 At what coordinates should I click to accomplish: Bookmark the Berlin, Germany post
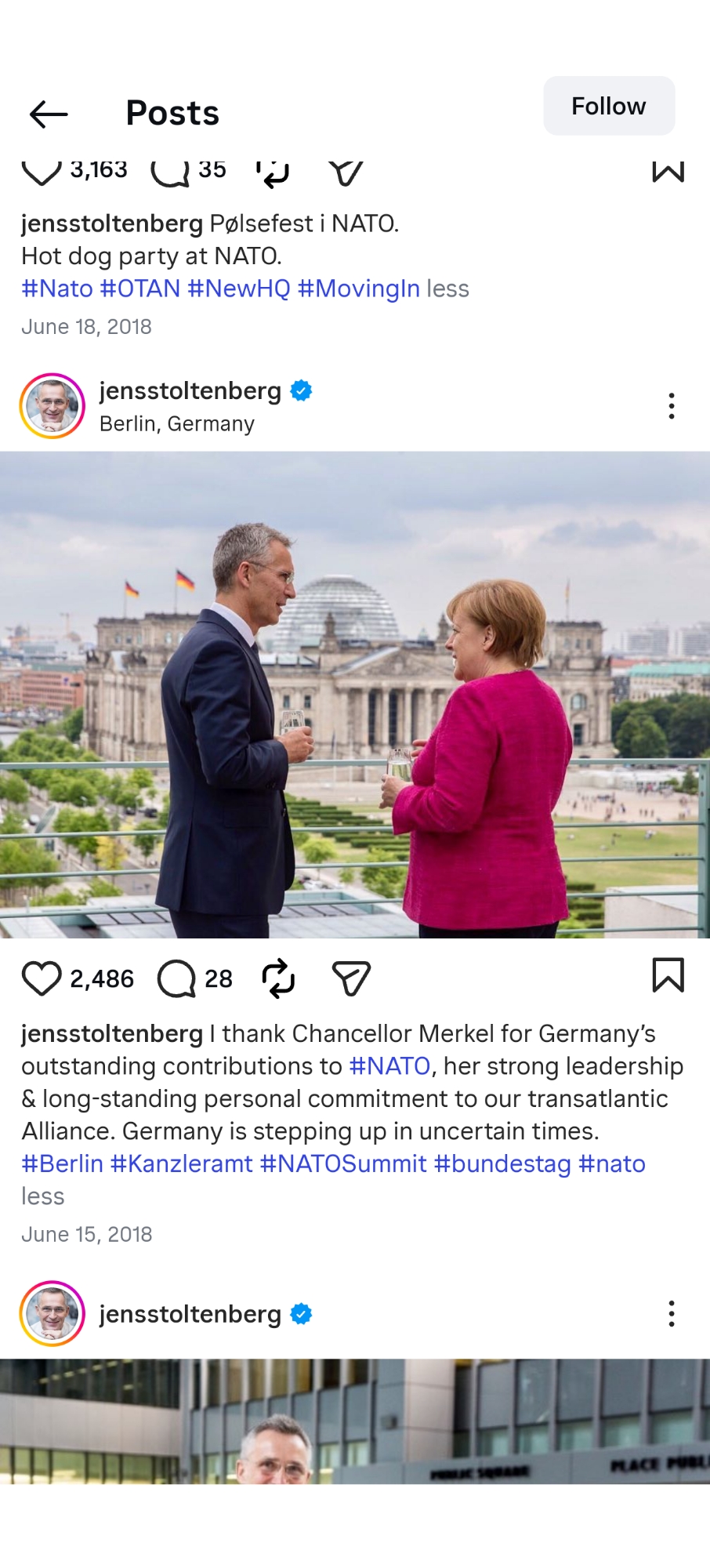[668, 975]
